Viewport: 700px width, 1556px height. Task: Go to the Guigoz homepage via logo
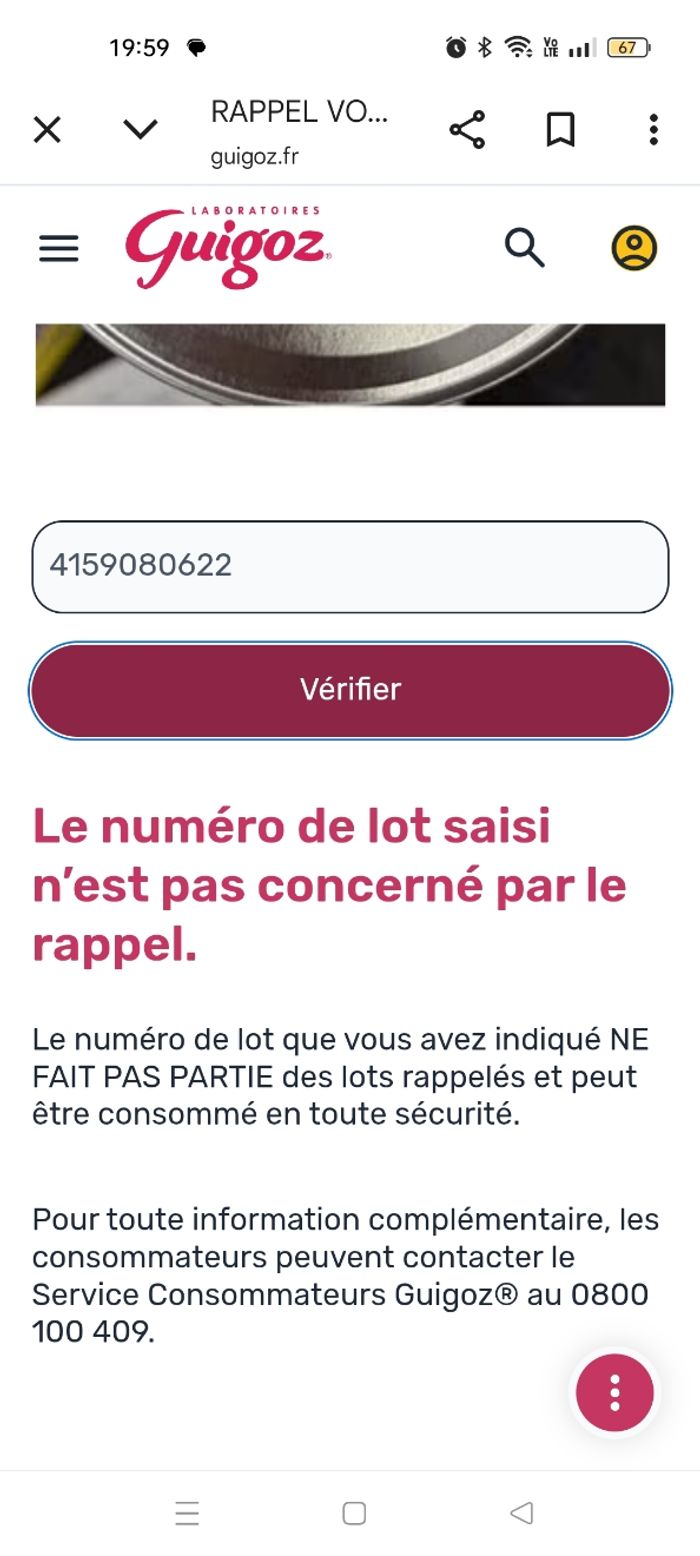(227, 247)
